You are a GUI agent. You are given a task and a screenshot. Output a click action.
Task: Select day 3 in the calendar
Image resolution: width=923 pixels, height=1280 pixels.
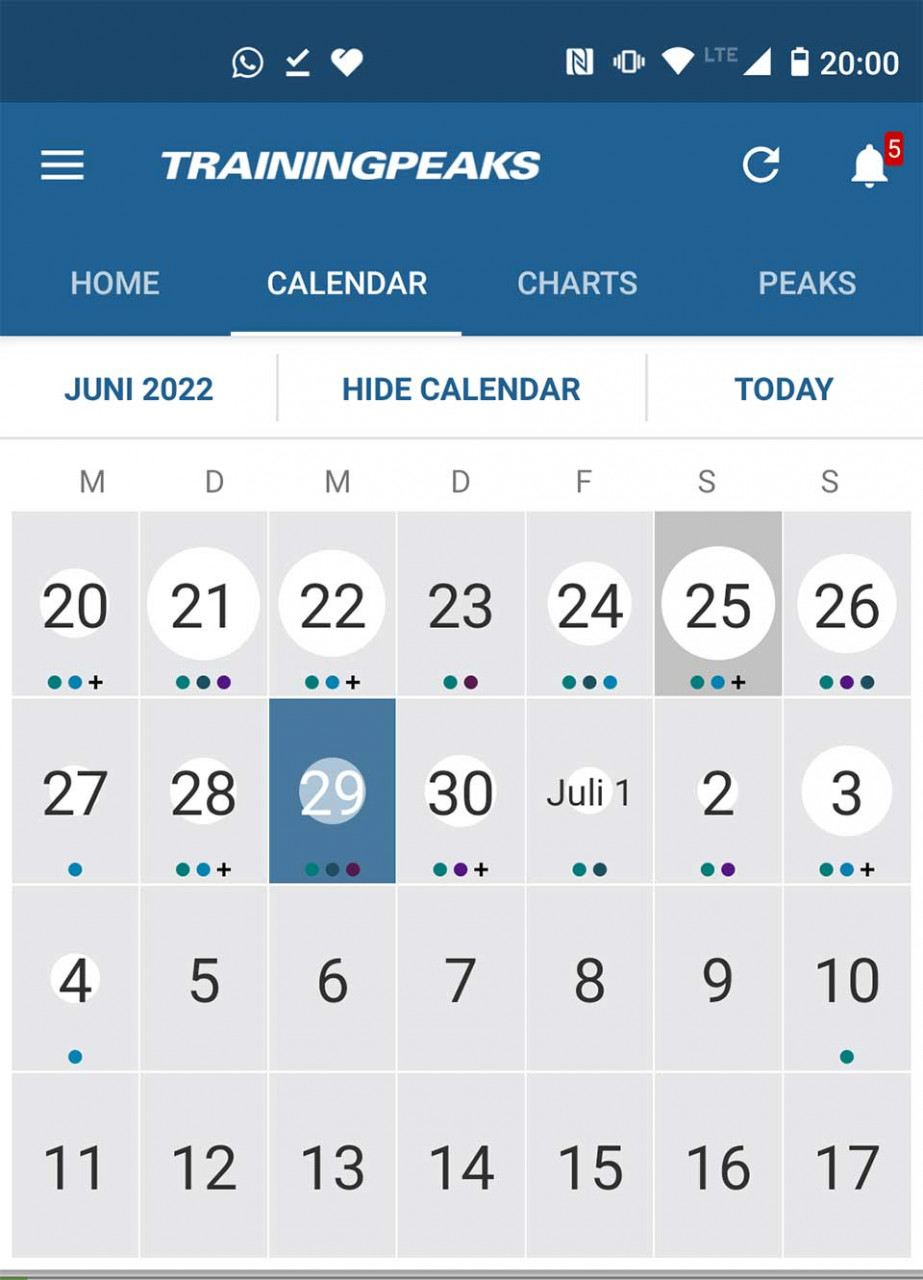(846, 792)
